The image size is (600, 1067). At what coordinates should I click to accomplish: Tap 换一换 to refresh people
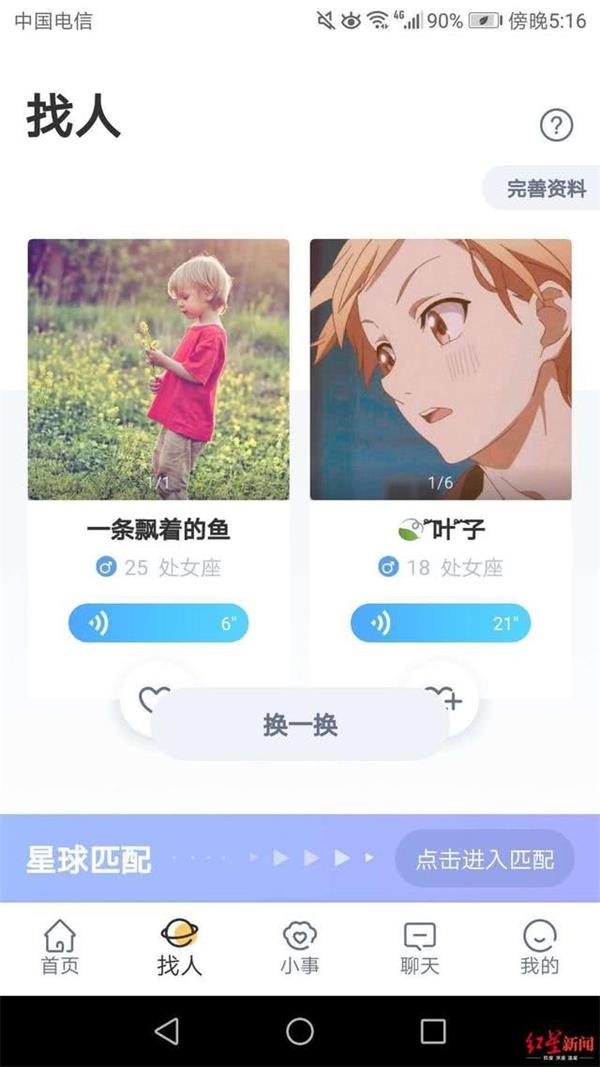300,726
